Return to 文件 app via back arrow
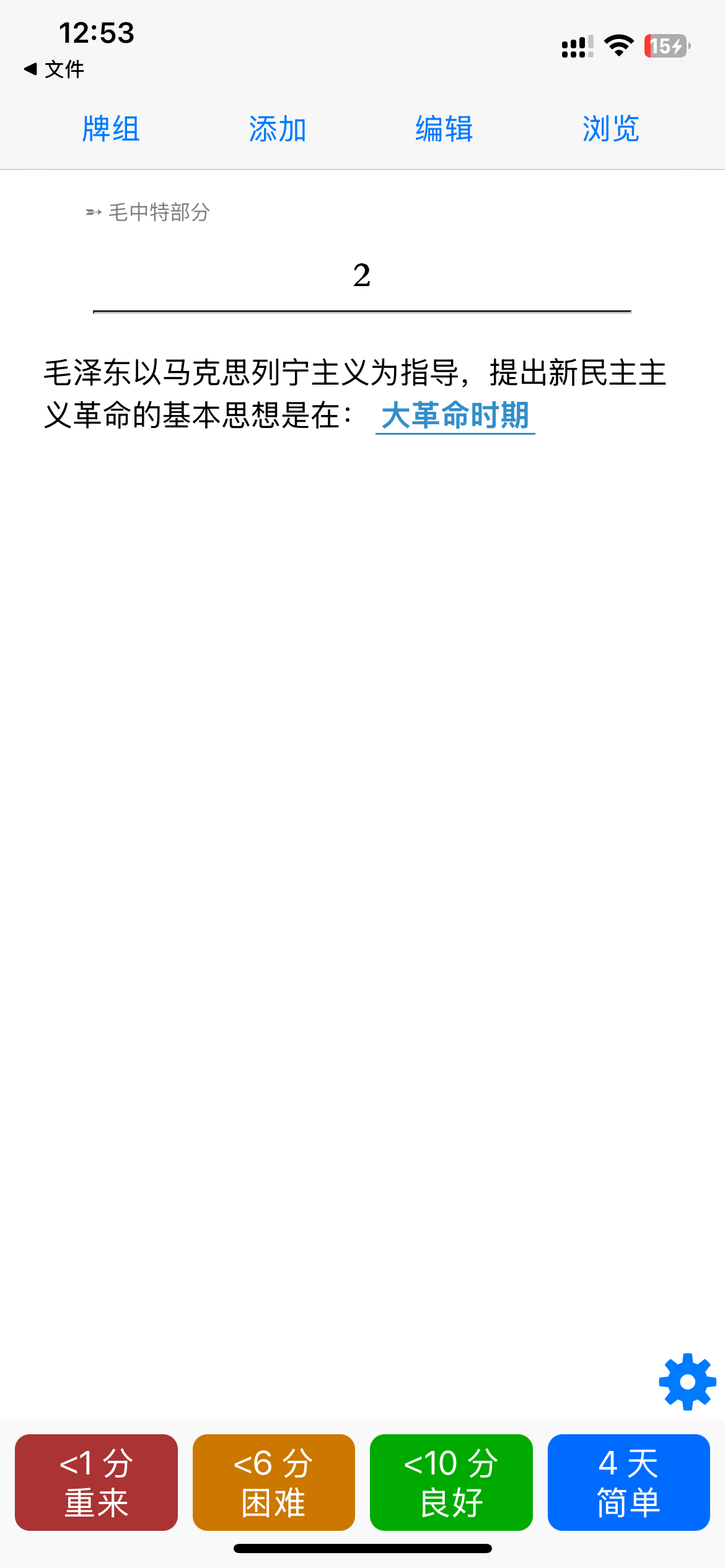 54,69
